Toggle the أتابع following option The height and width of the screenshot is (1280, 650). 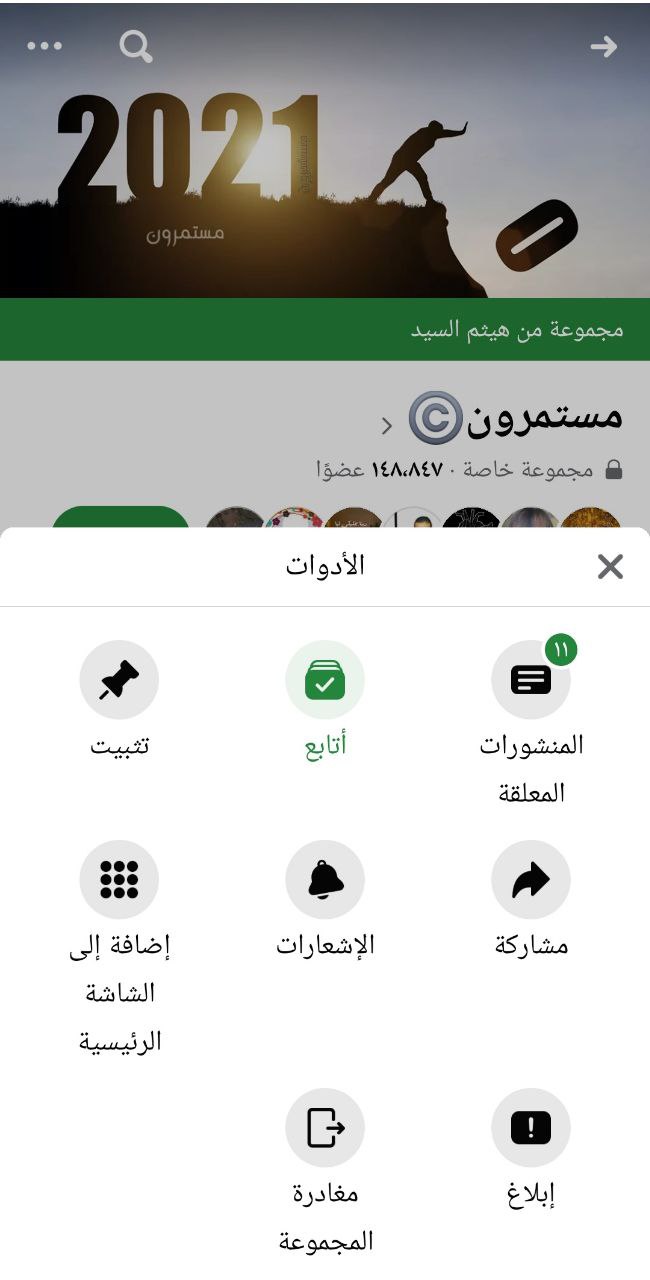tap(325, 681)
